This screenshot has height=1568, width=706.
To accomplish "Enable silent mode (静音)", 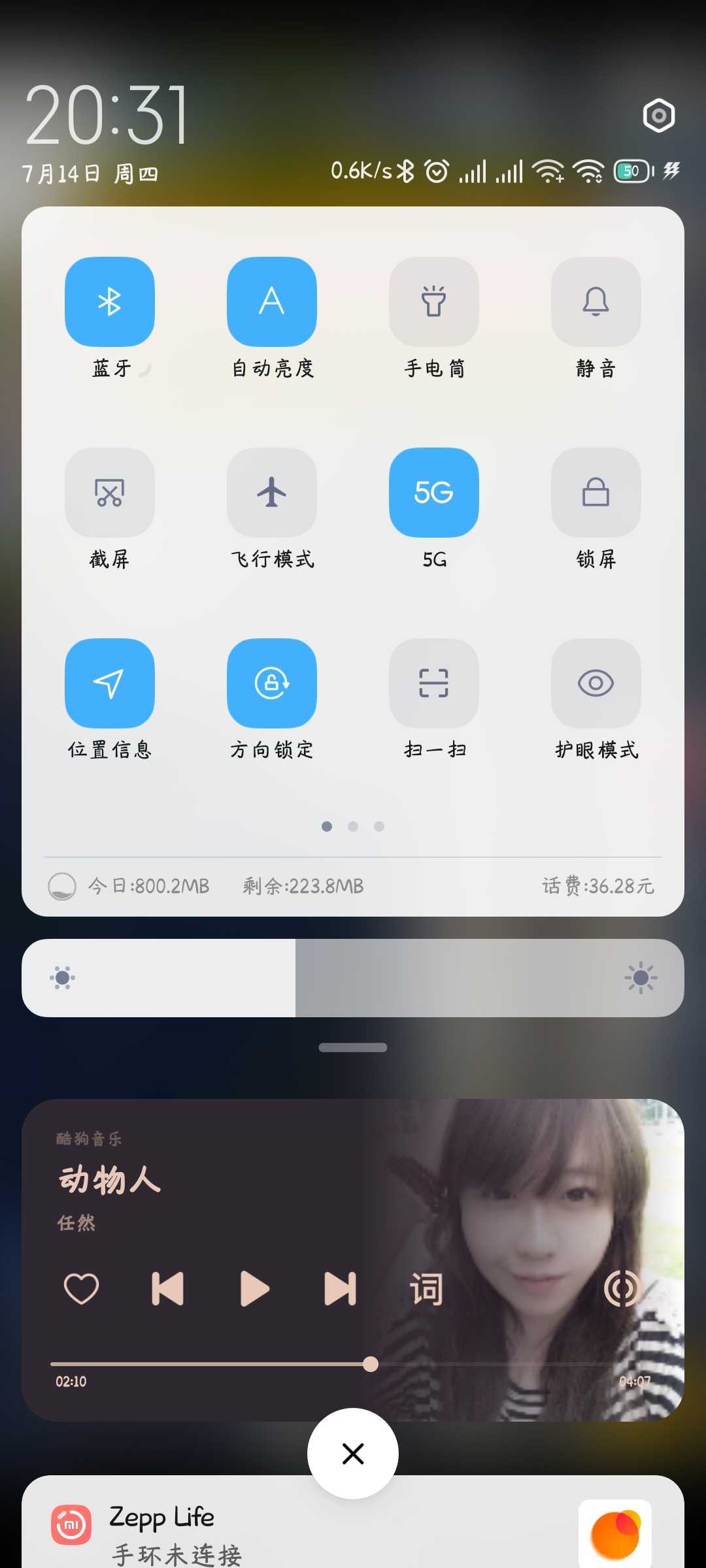I will pos(596,302).
